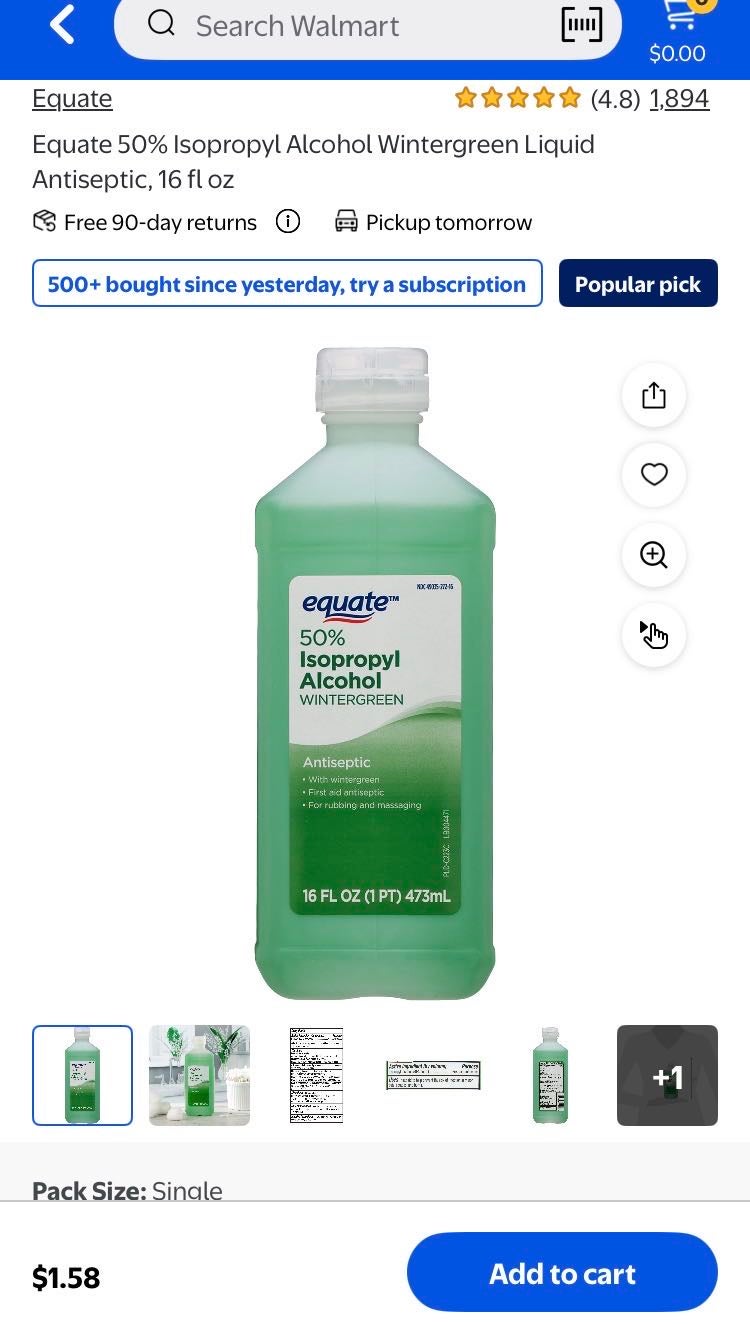Open the Equate brand link
The image size is (750, 1324).
72,99
